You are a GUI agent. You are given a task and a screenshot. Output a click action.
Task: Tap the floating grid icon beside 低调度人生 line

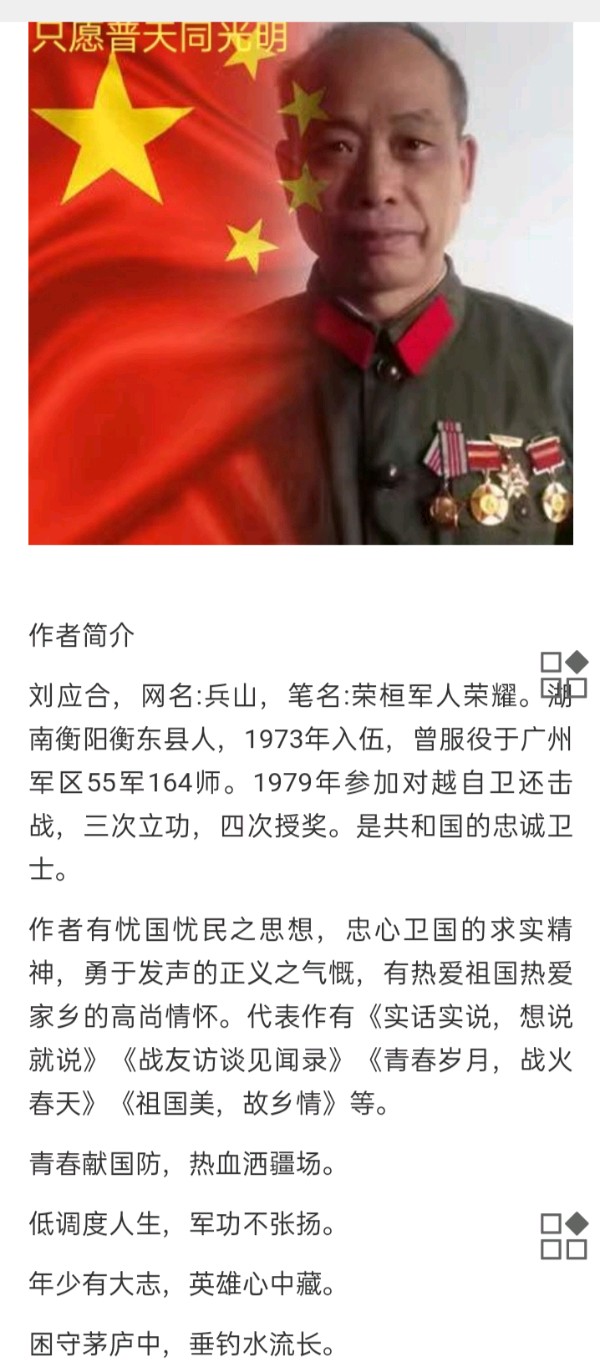click(x=563, y=1235)
